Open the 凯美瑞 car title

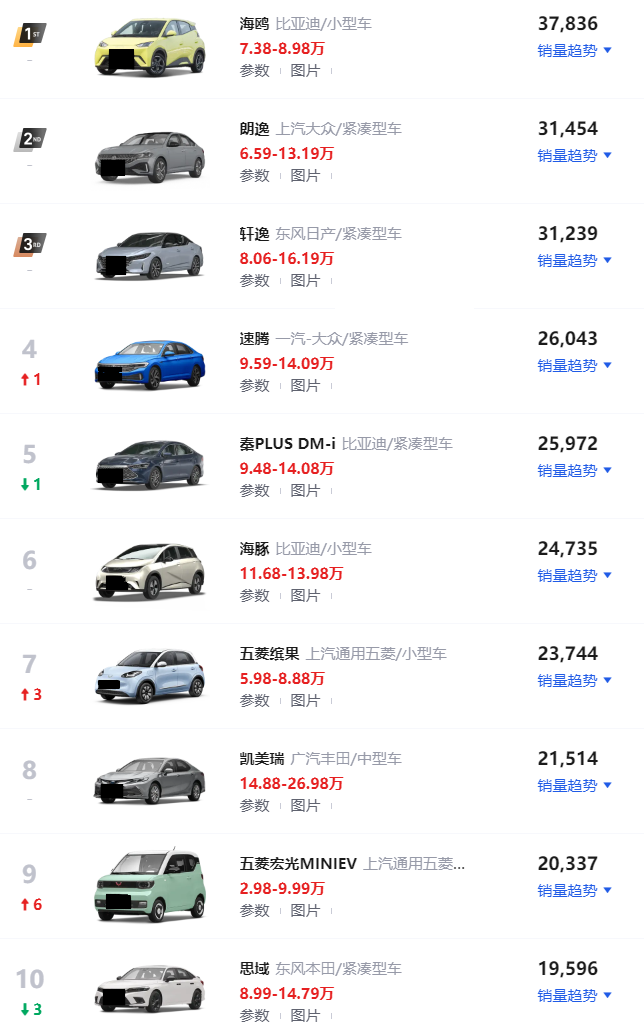pyautogui.click(x=262, y=759)
